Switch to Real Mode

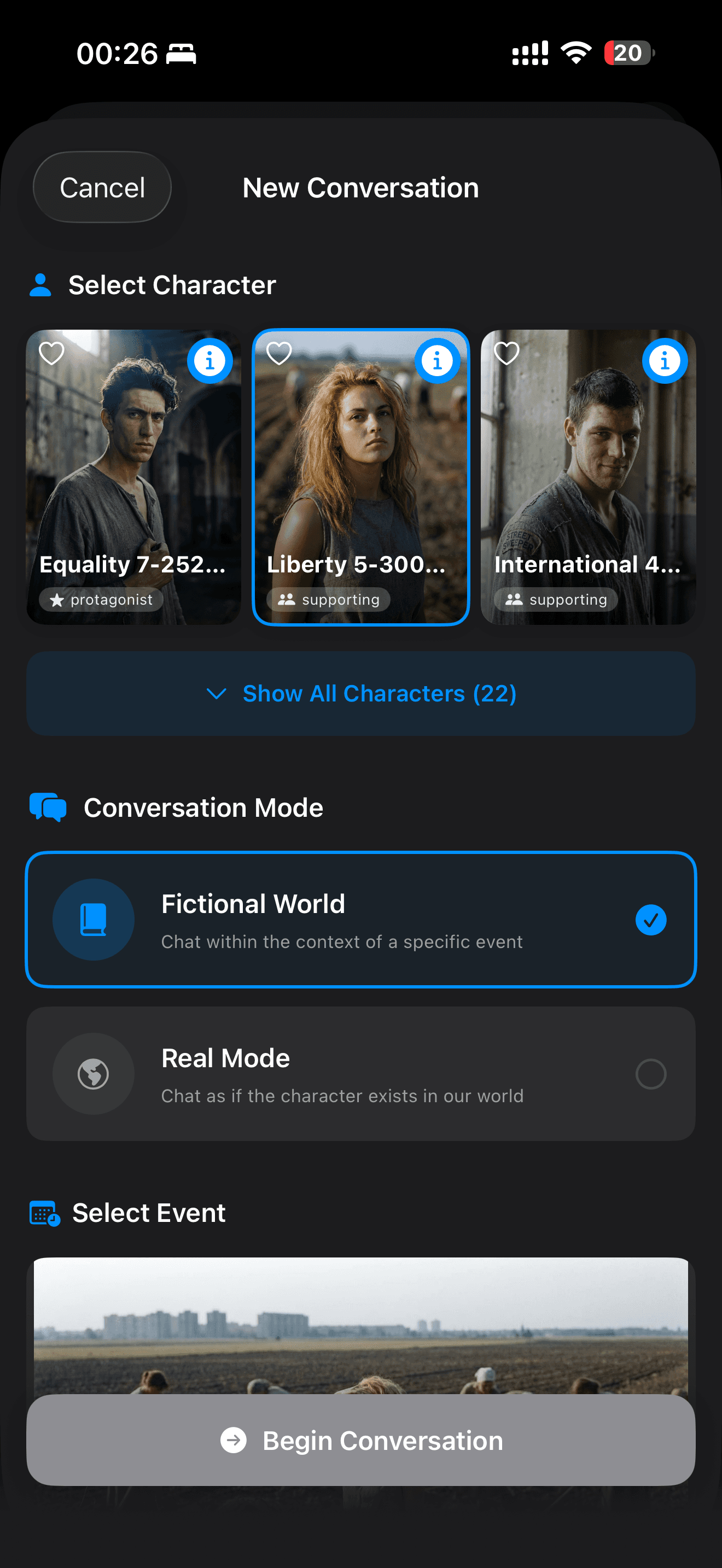pyautogui.click(x=360, y=1073)
